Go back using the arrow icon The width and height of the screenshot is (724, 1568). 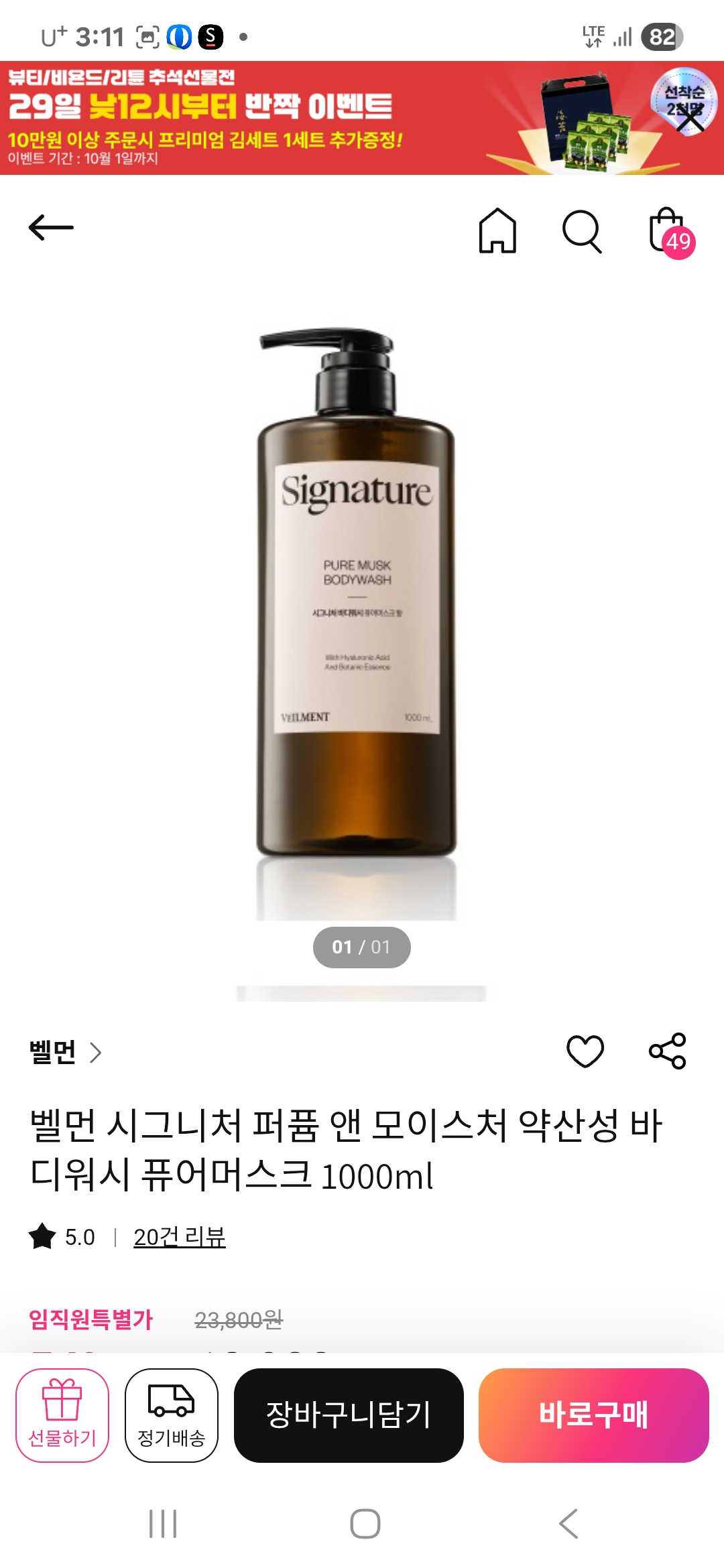(51, 228)
